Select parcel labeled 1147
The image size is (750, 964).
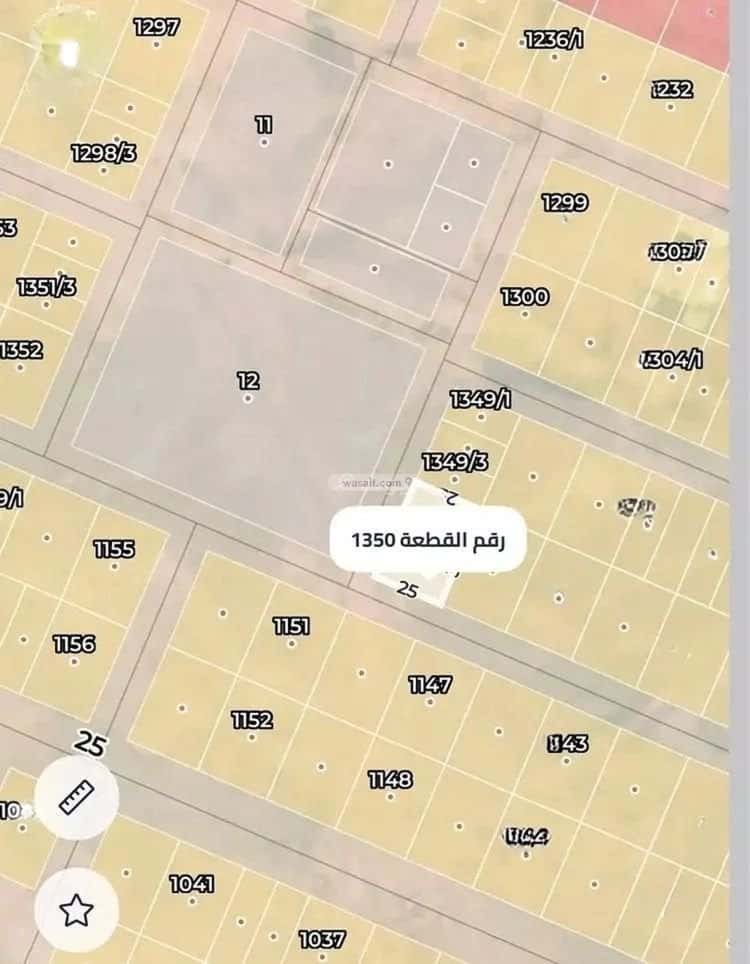[428, 683]
